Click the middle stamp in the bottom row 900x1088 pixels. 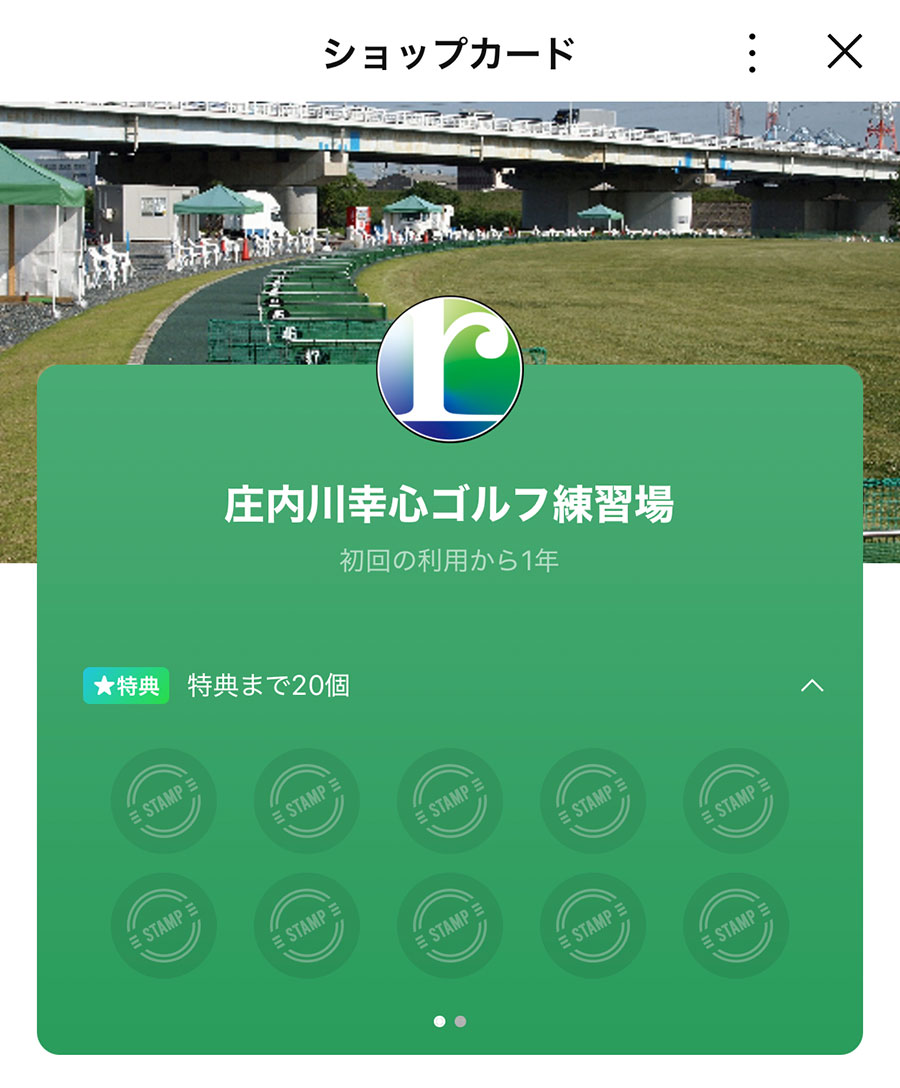[x=450, y=924]
